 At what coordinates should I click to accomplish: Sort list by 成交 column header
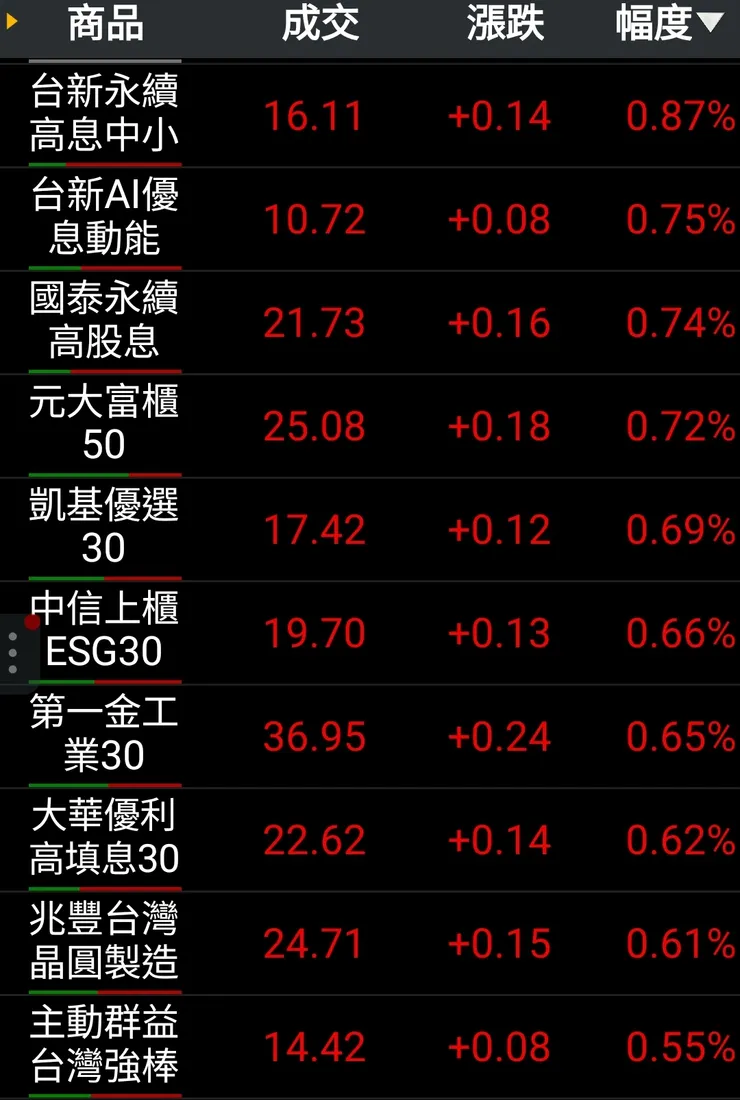tap(320, 24)
